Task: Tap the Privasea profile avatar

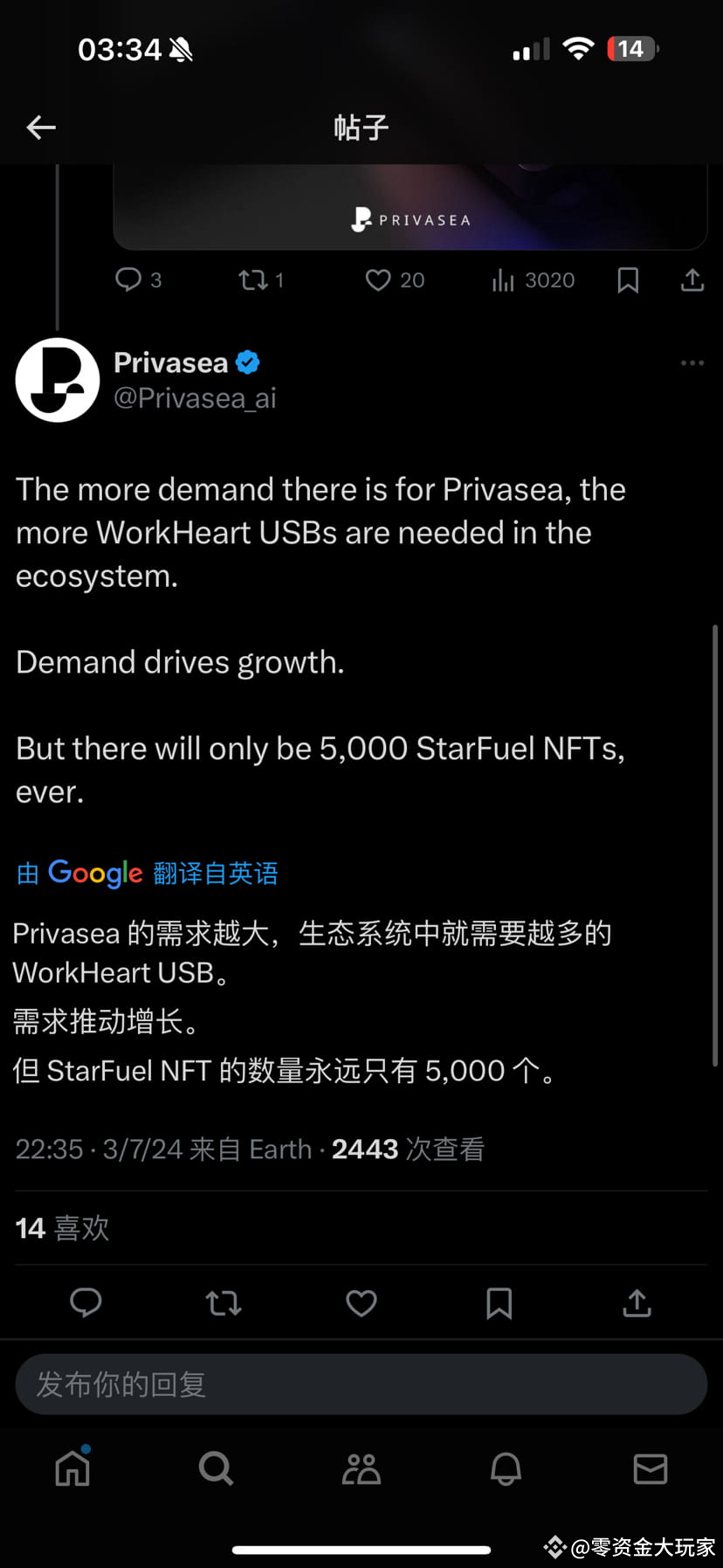Action: [57, 380]
